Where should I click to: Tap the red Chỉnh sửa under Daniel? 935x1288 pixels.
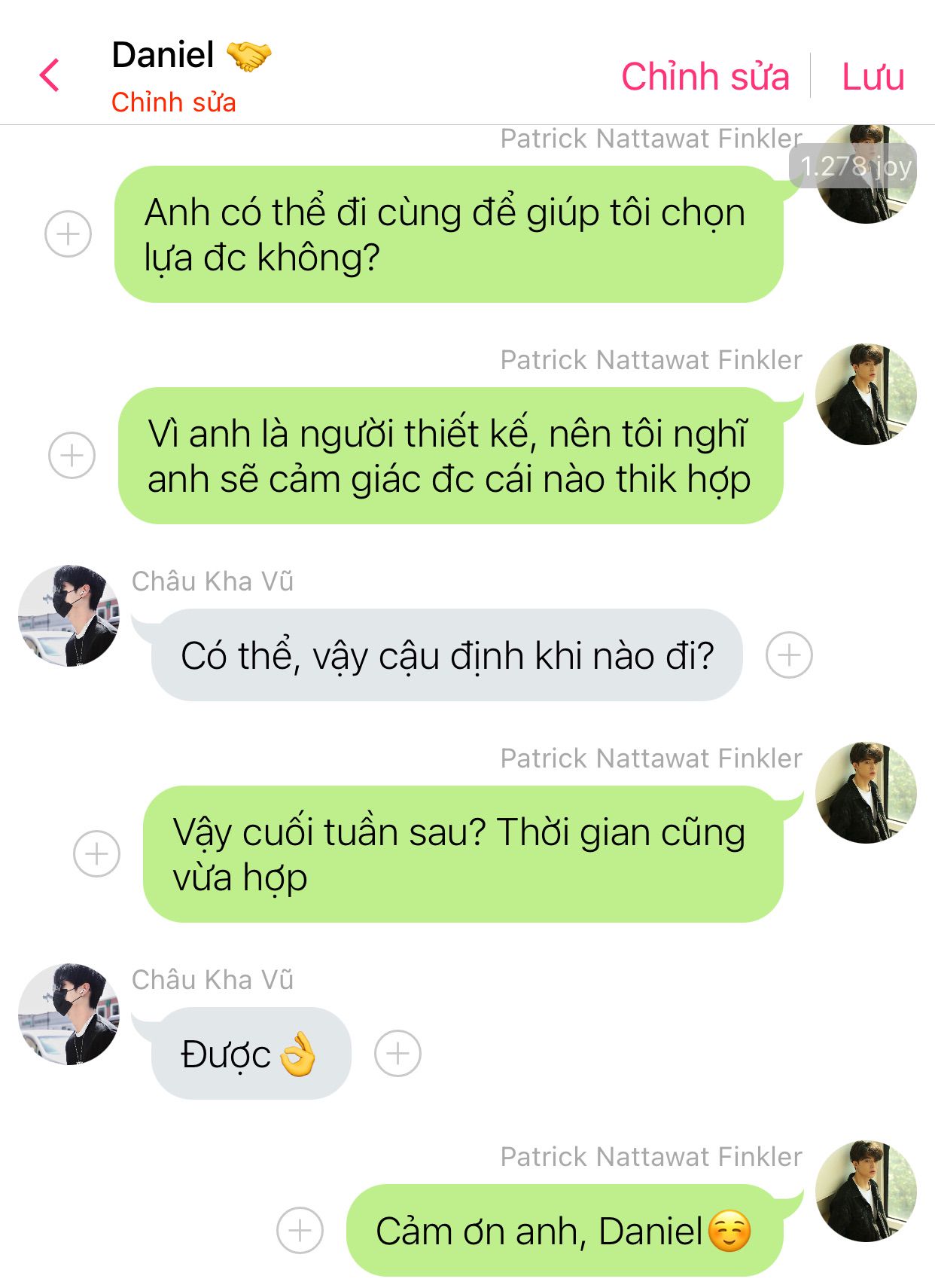(x=173, y=102)
